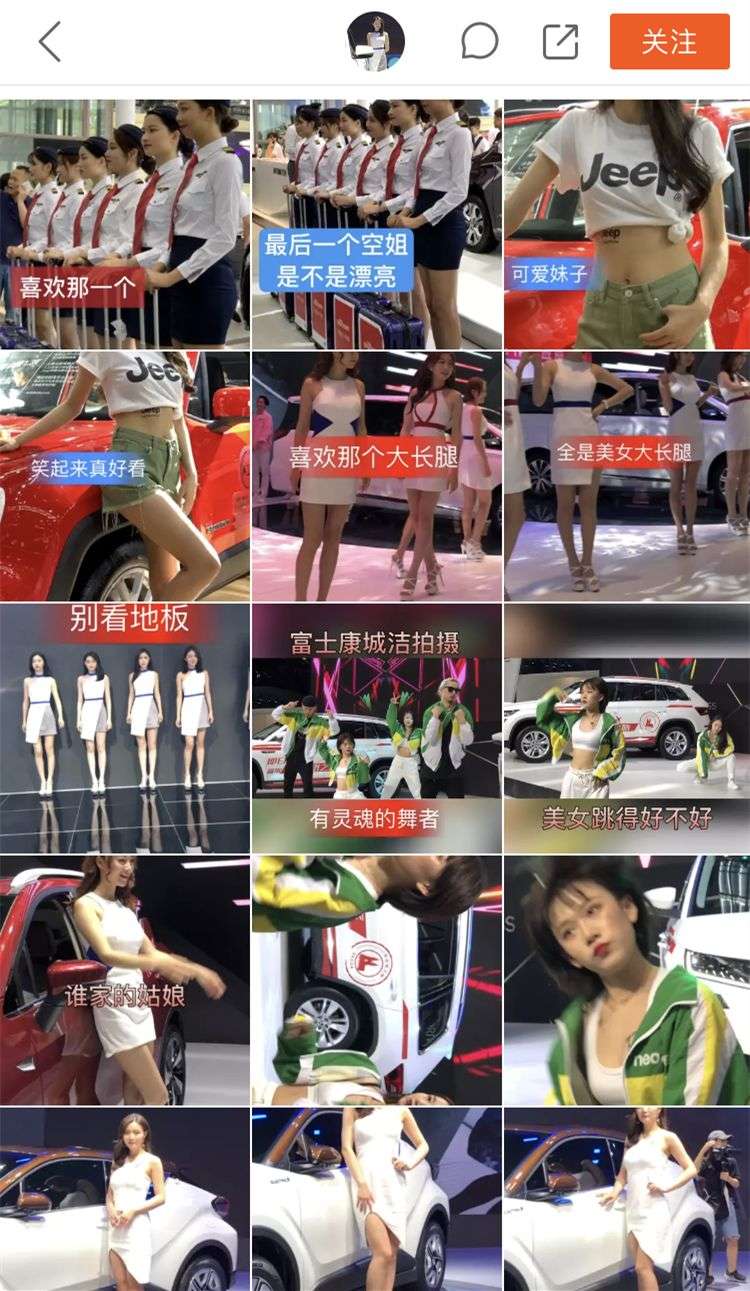The height and width of the screenshot is (1291, 750).
Task: View the photo captioned 最后一个空姐是不是漂亮
Action: [376, 224]
